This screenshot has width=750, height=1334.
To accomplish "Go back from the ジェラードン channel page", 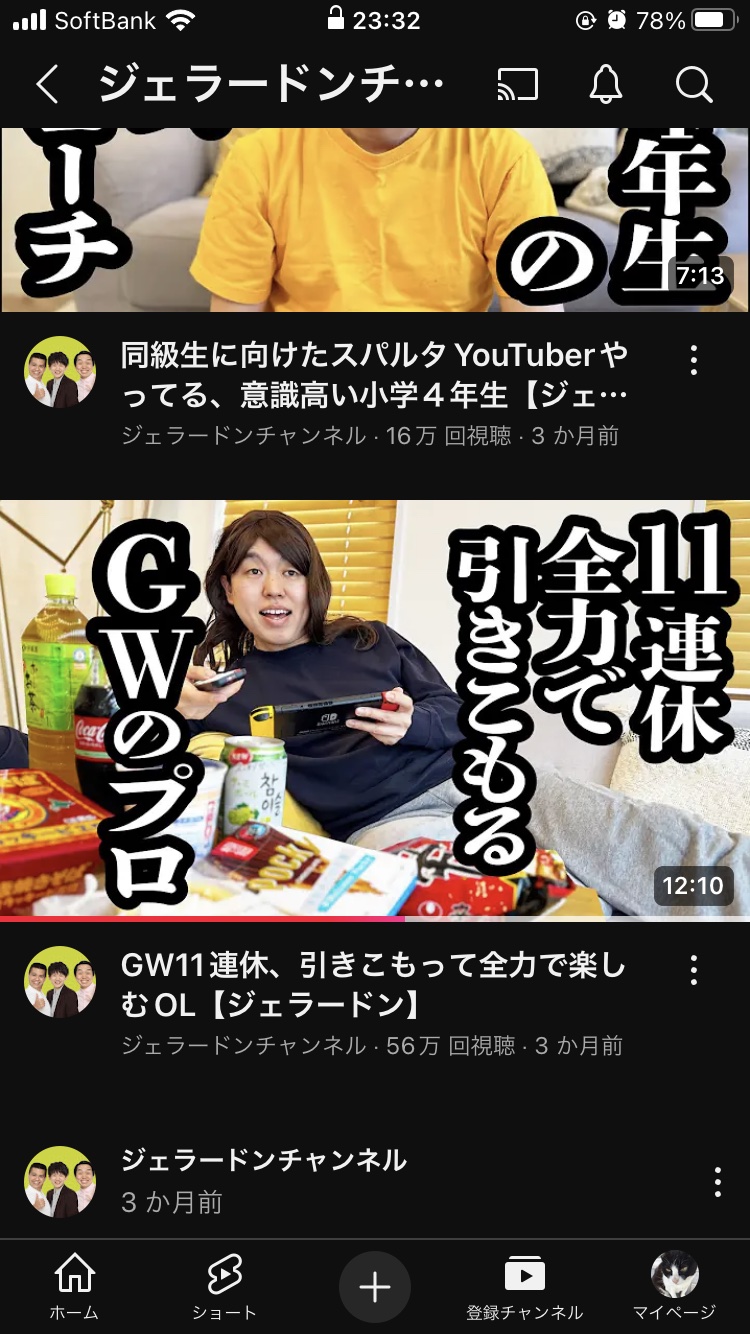I will click(47, 86).
